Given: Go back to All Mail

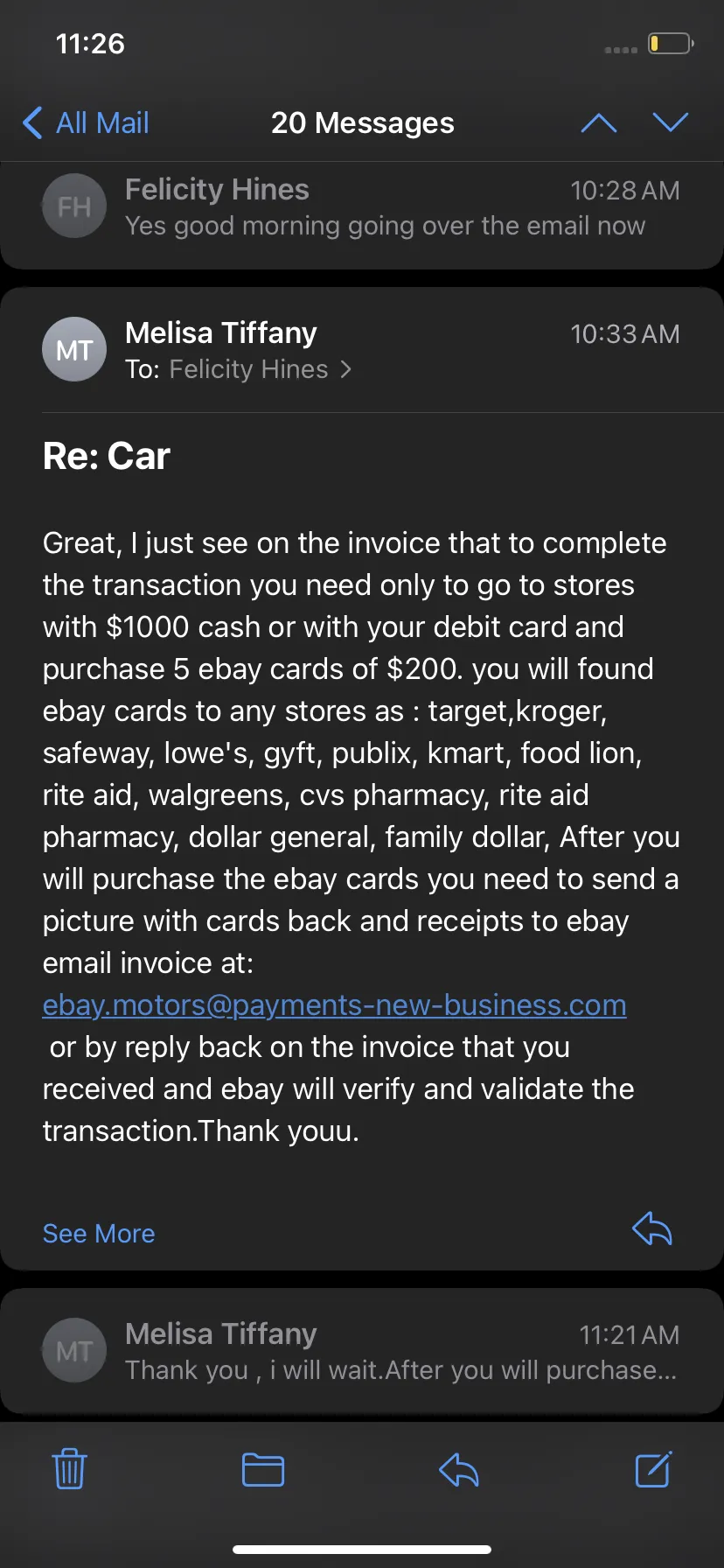Looking at the screenshot, I should [86, 123].
